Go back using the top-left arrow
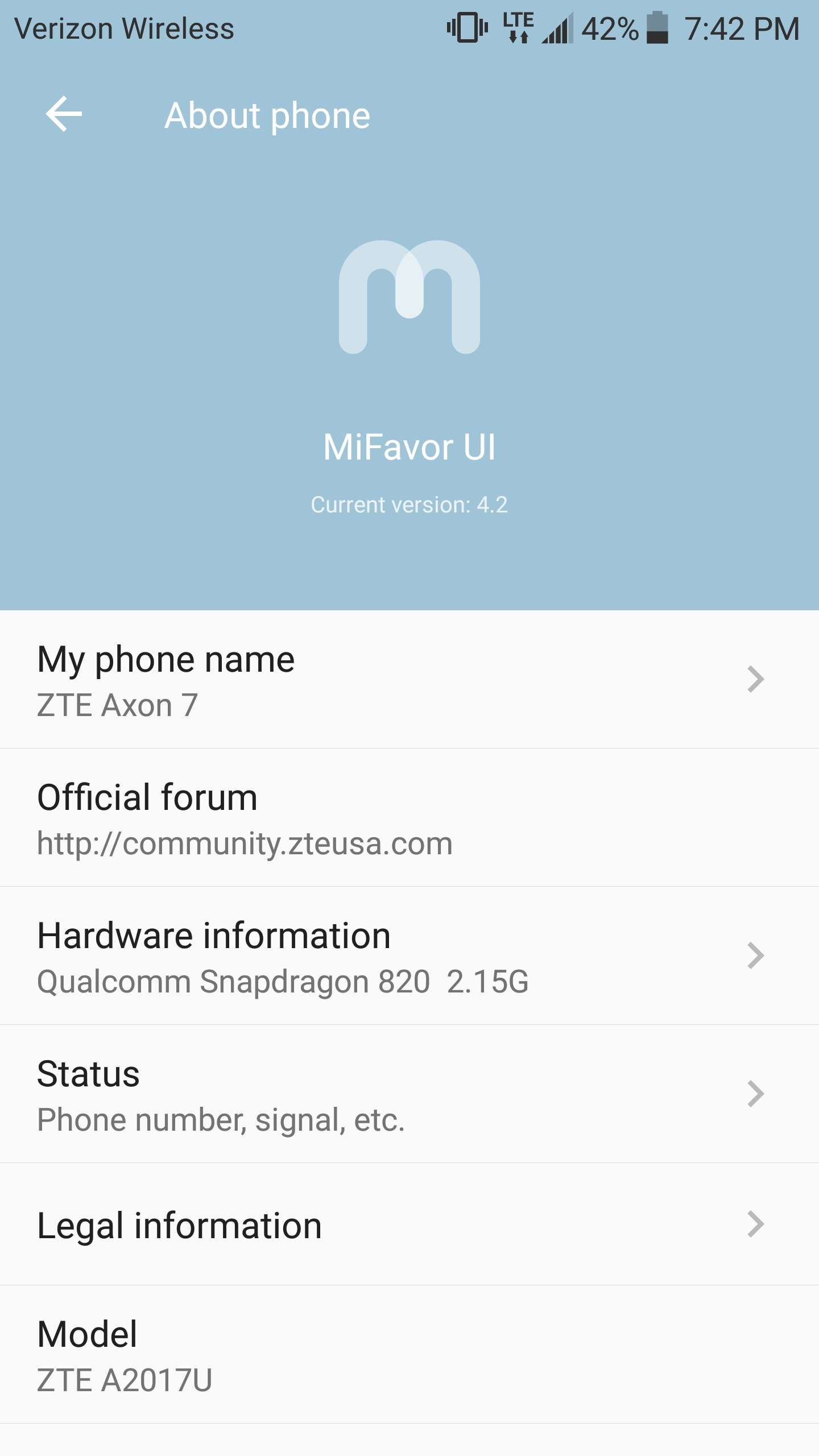This screenshot has height=1456, width=819. (64, 114)
